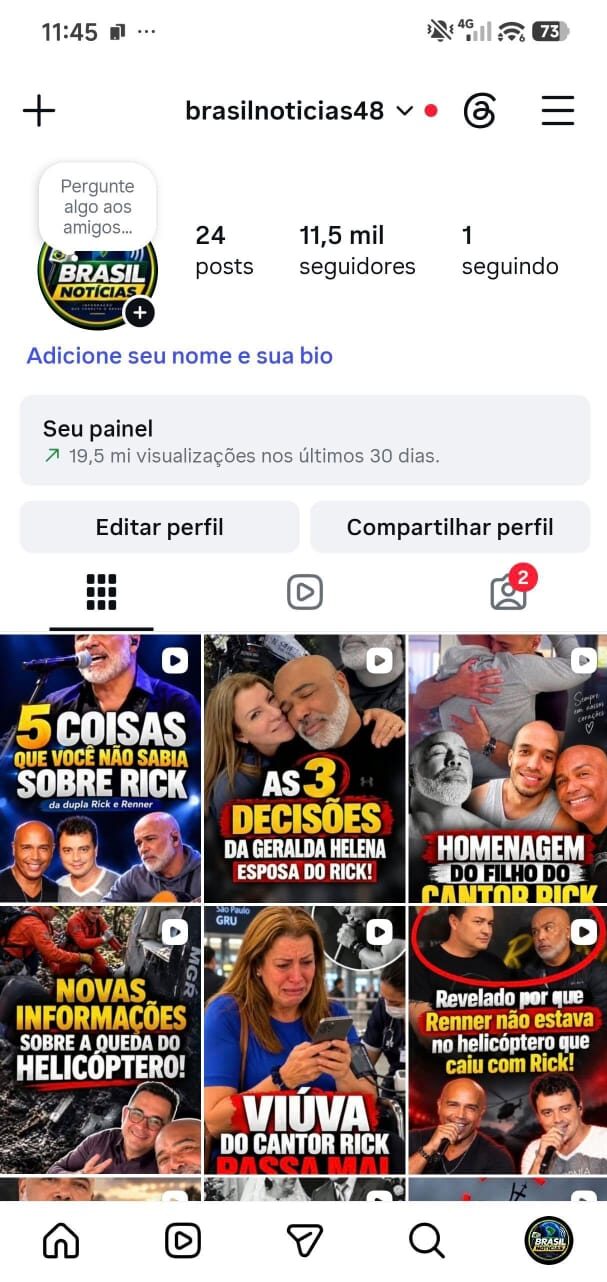Open the '5 coisas que você não sabia sobre Rick' post
The image size is (607, 1282).
point(100,769)
